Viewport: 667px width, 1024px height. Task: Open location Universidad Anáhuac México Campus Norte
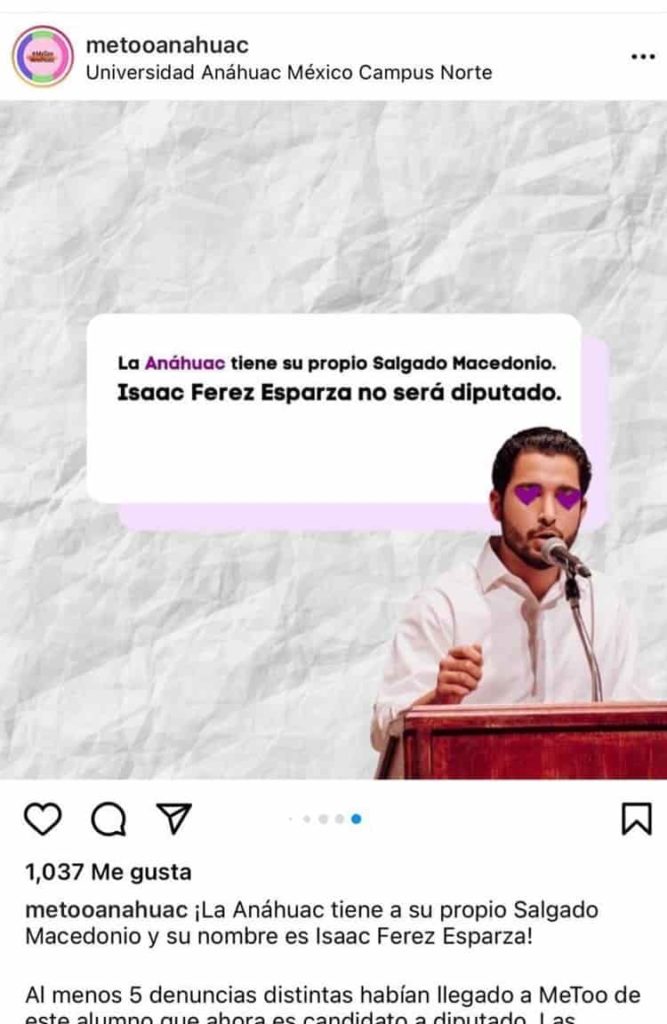pos(288,73)
